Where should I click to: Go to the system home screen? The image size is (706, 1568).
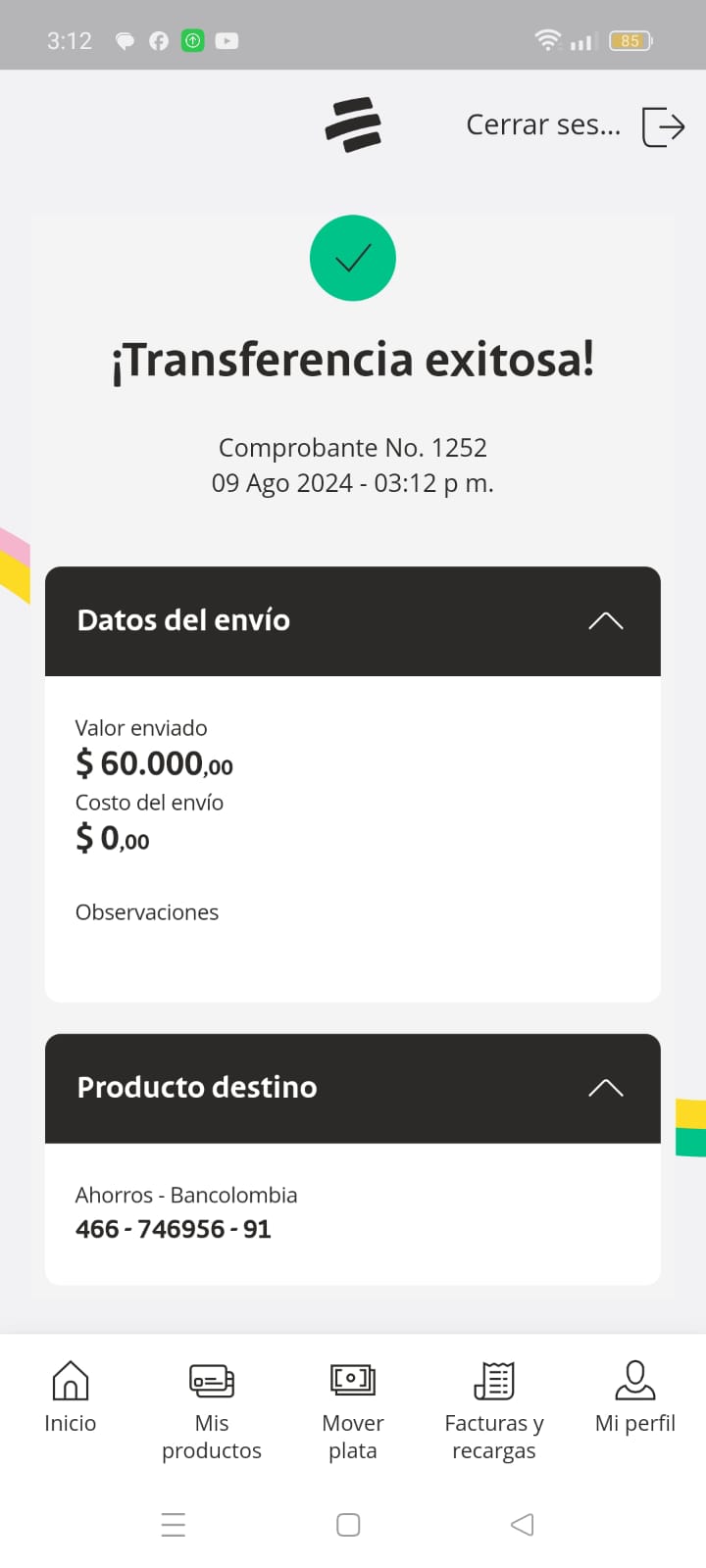coord(348,1525)
